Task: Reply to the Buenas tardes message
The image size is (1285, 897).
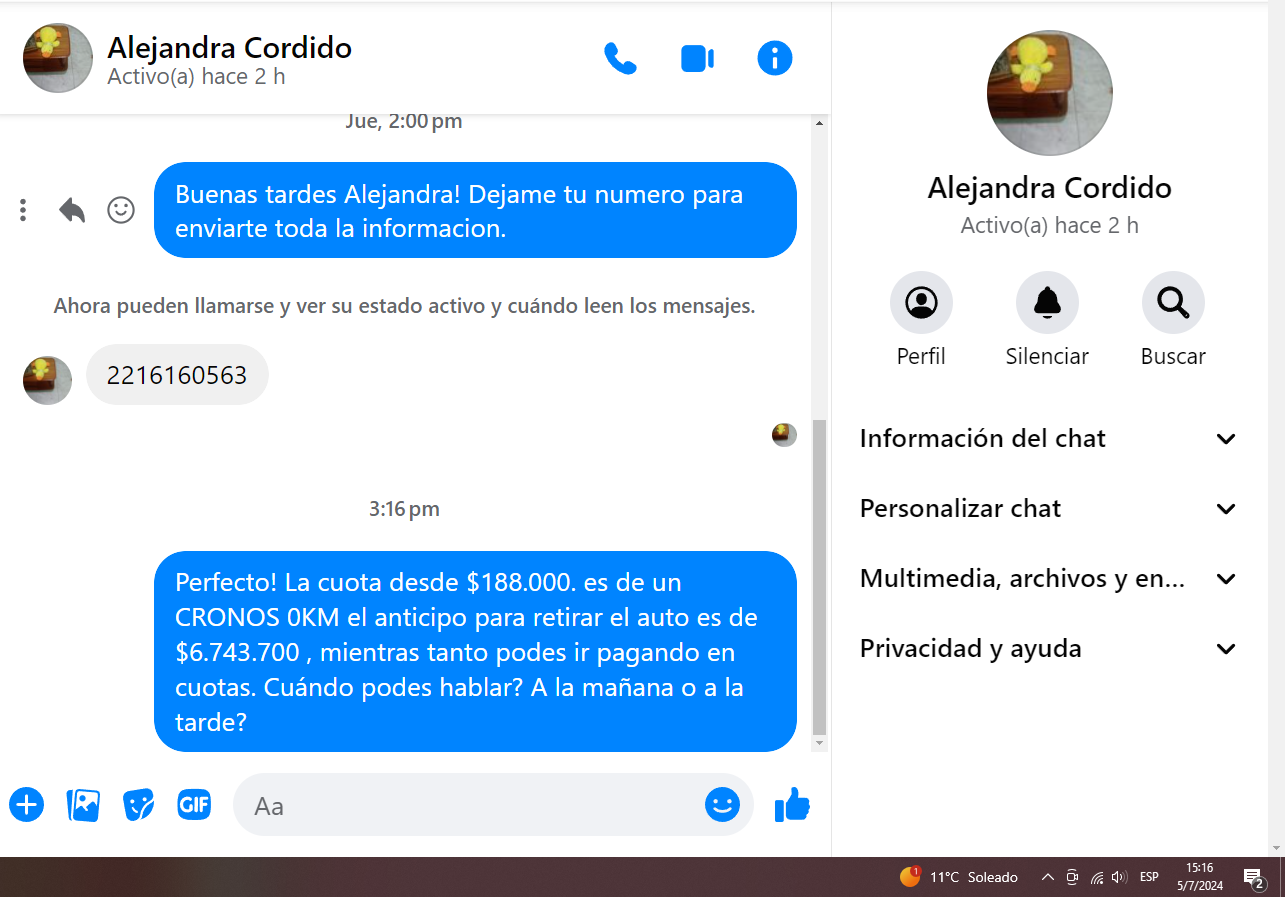Action: 72,210
